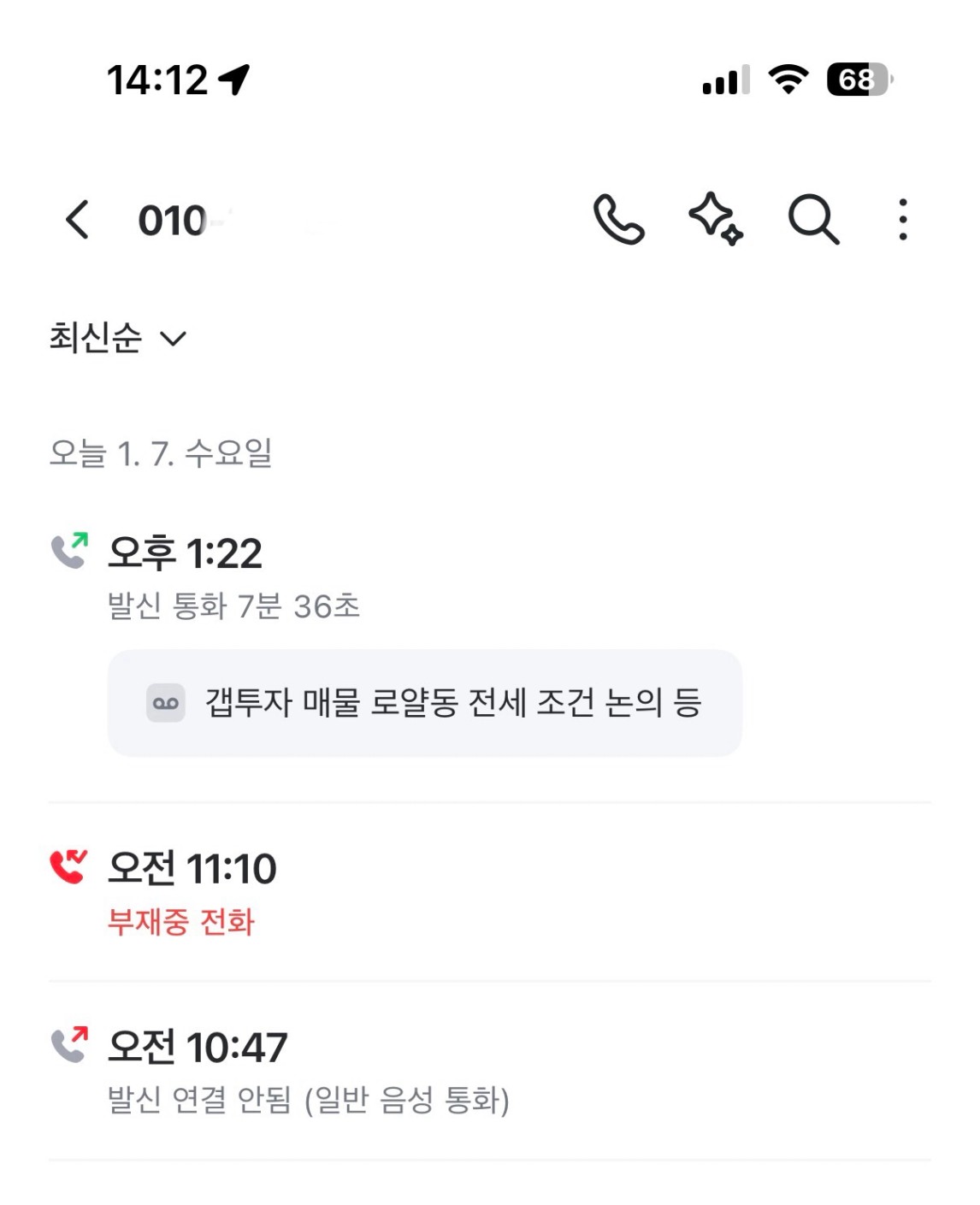The image size is (980, 1205).
Task: Search within this call history
Action: pos(813,220)
